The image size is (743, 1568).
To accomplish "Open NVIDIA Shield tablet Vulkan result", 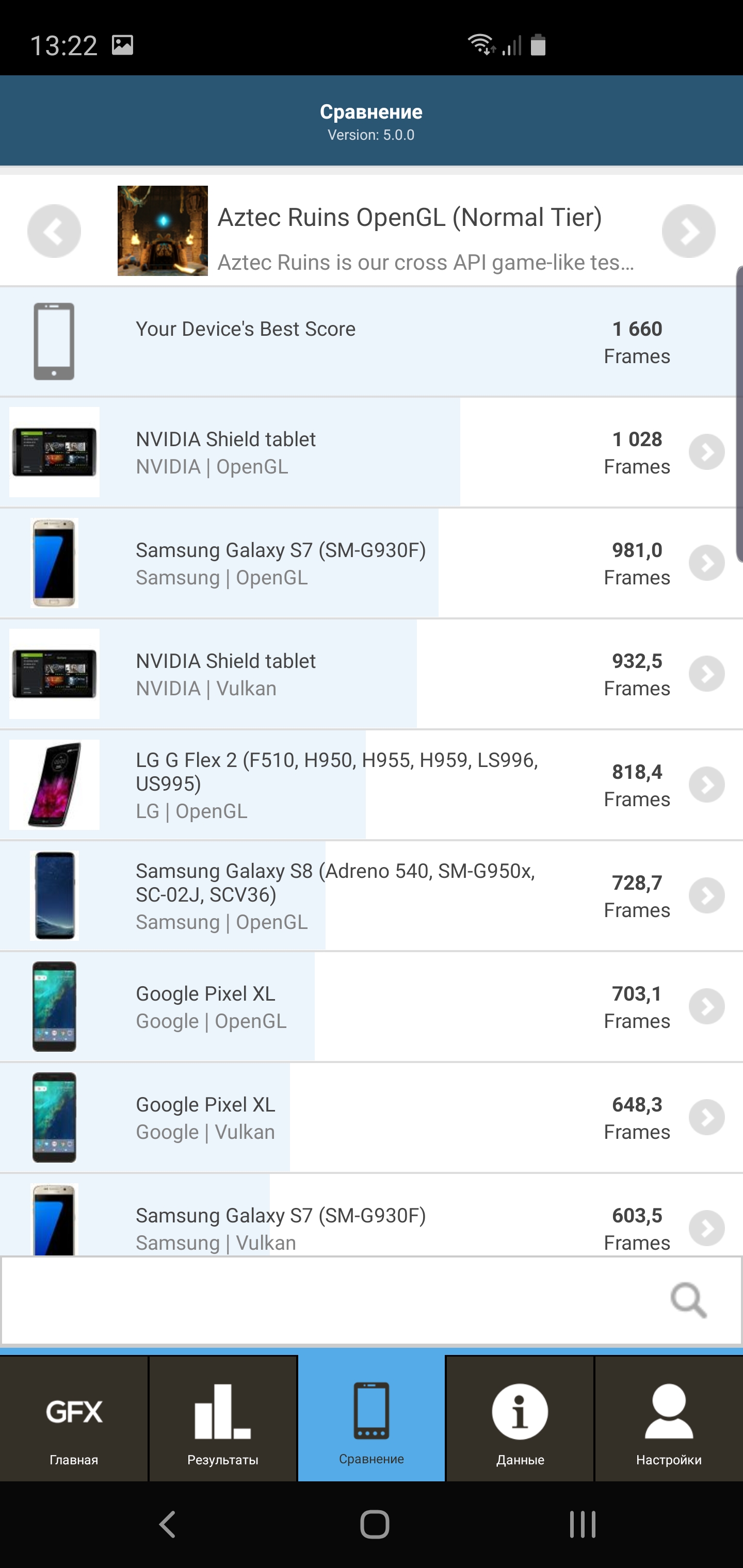I will pyautogui.click(x=706, y=673).
